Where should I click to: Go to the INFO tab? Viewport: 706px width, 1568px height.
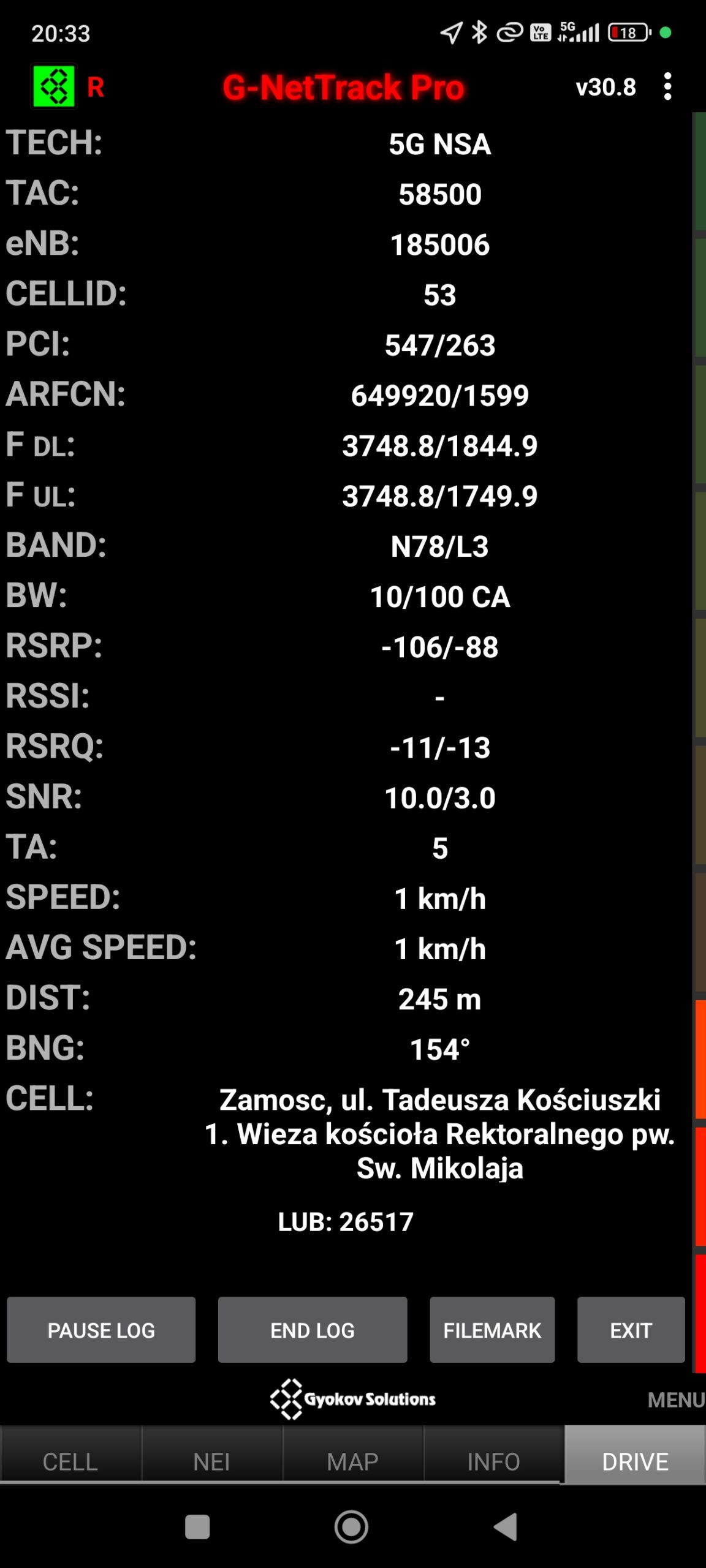493,1461
